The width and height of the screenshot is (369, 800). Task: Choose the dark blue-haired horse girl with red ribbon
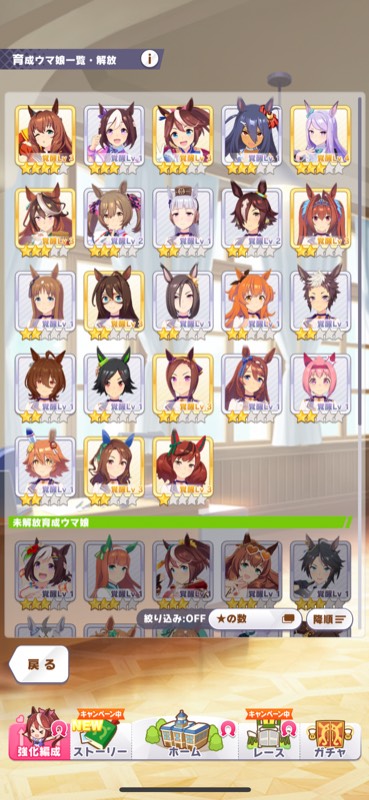click(x=252, y=136)
